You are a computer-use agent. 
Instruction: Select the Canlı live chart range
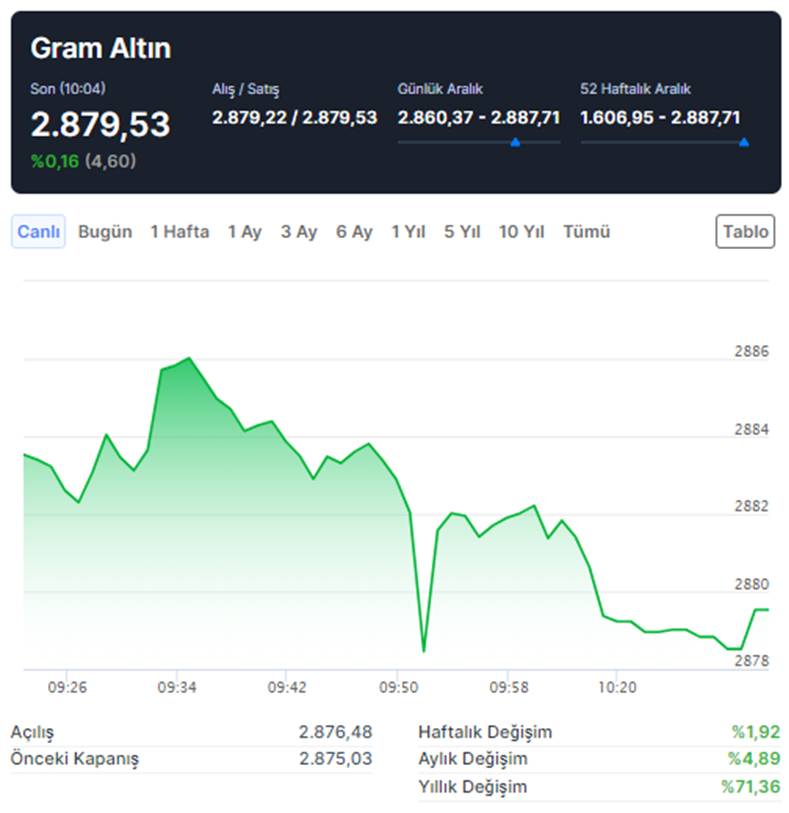[39, 232]
